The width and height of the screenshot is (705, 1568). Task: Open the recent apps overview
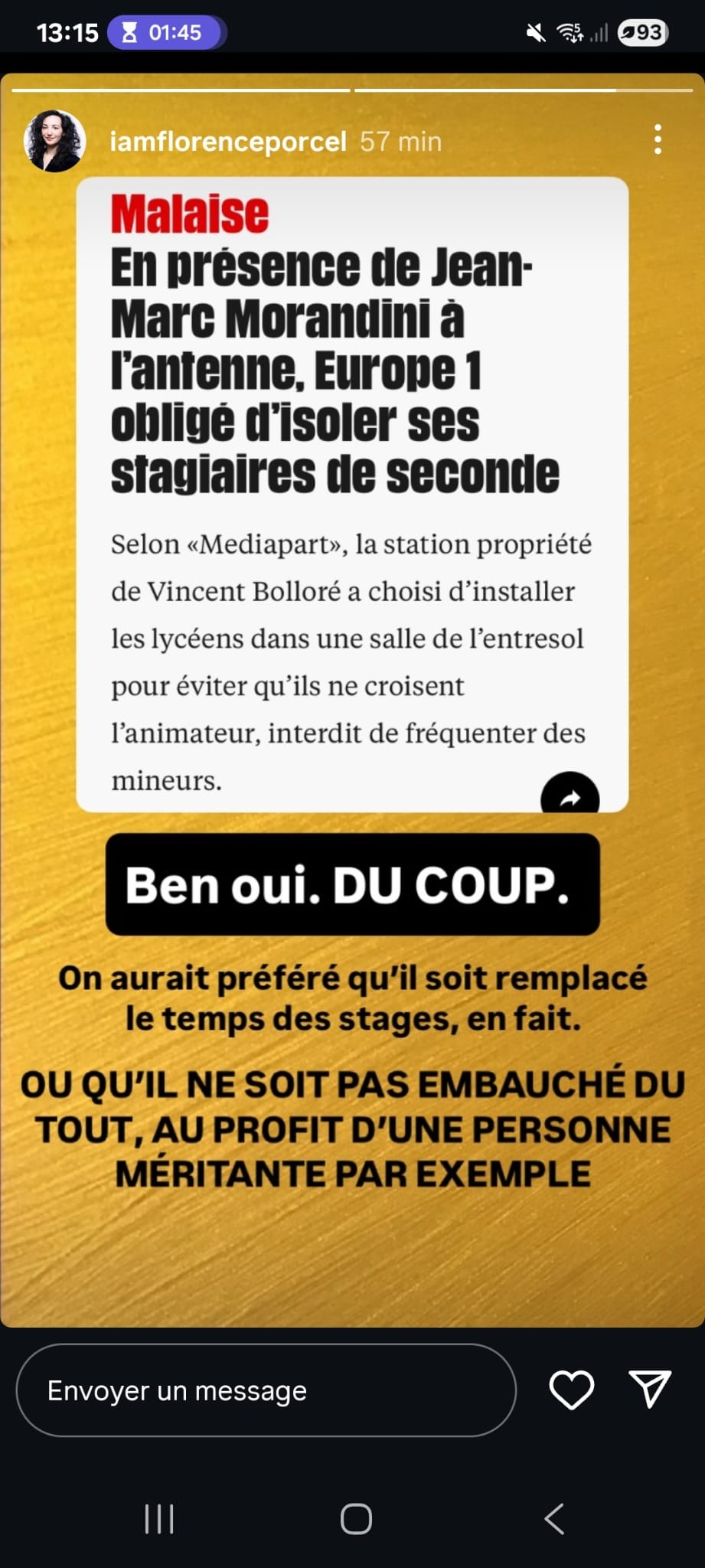click(159, 1519)
